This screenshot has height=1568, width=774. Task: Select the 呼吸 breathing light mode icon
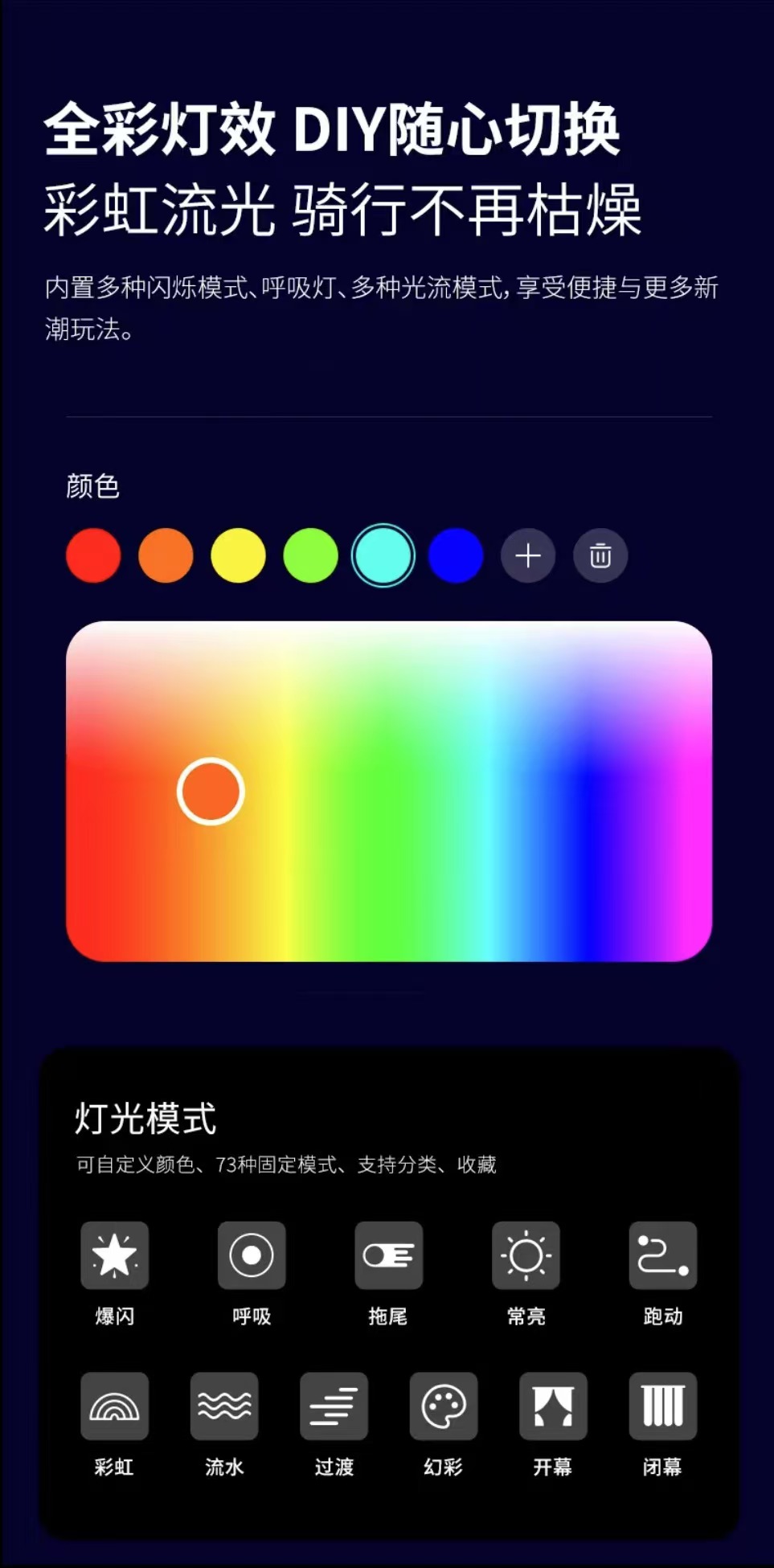coord(251,1255)
